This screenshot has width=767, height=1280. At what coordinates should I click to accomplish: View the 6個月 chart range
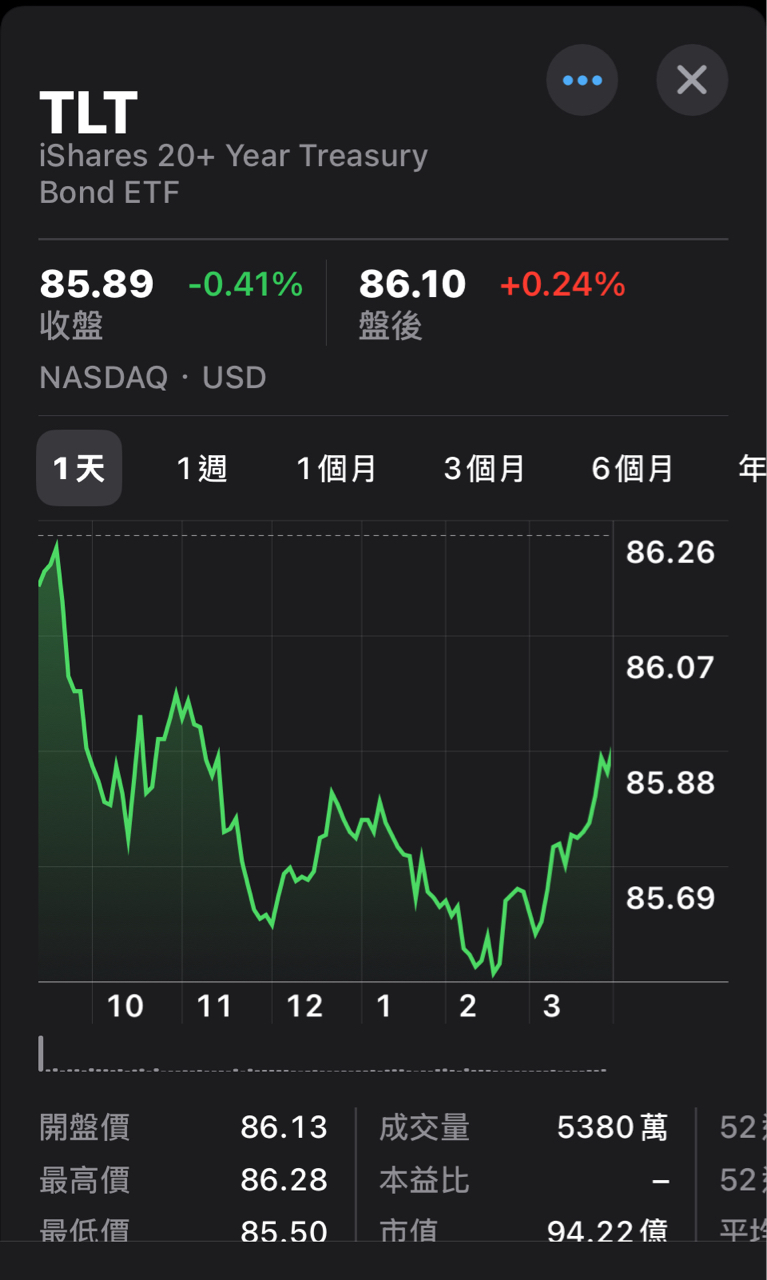(633, 468)
